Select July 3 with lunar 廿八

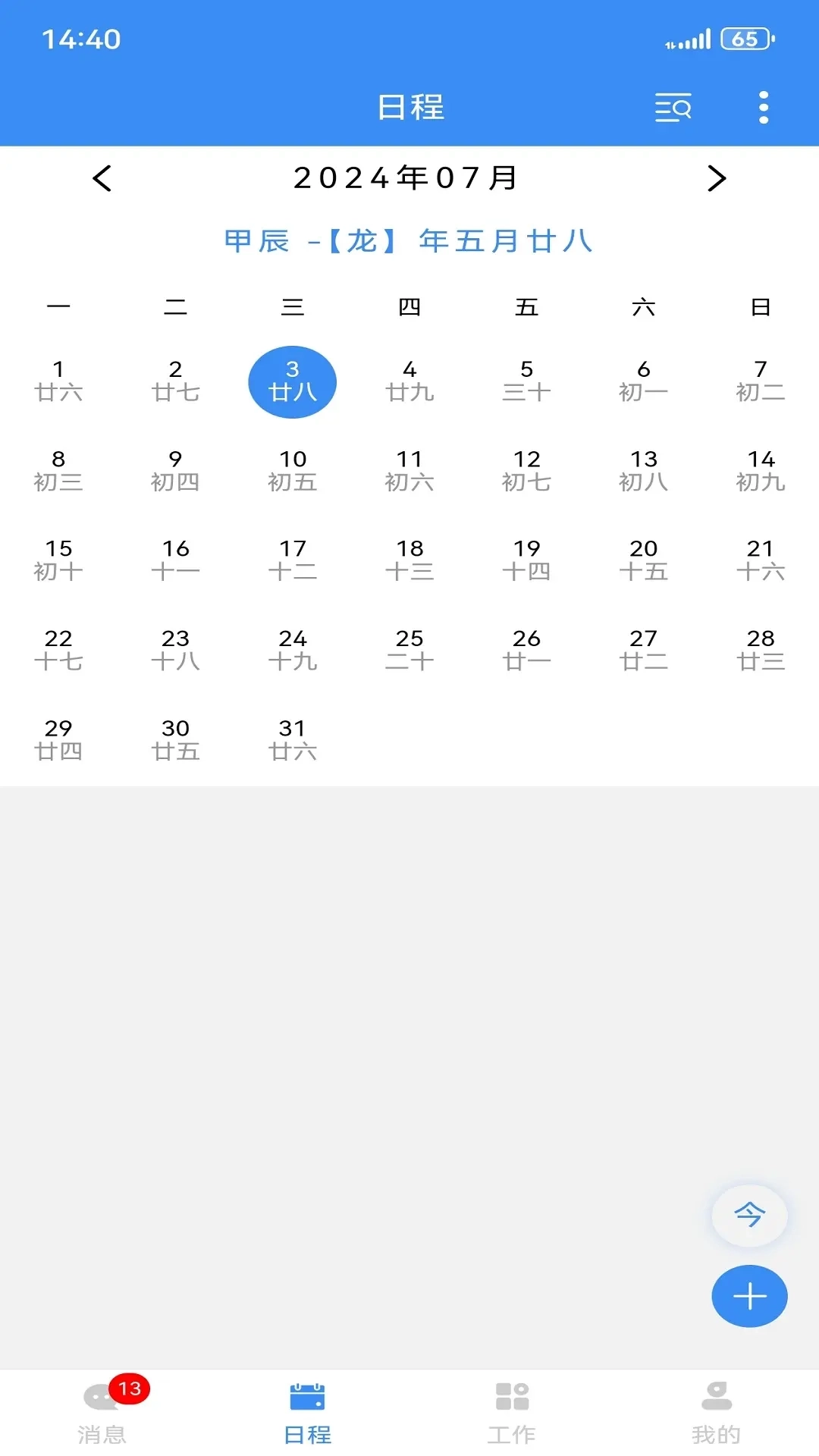click(x=293, y=381)
